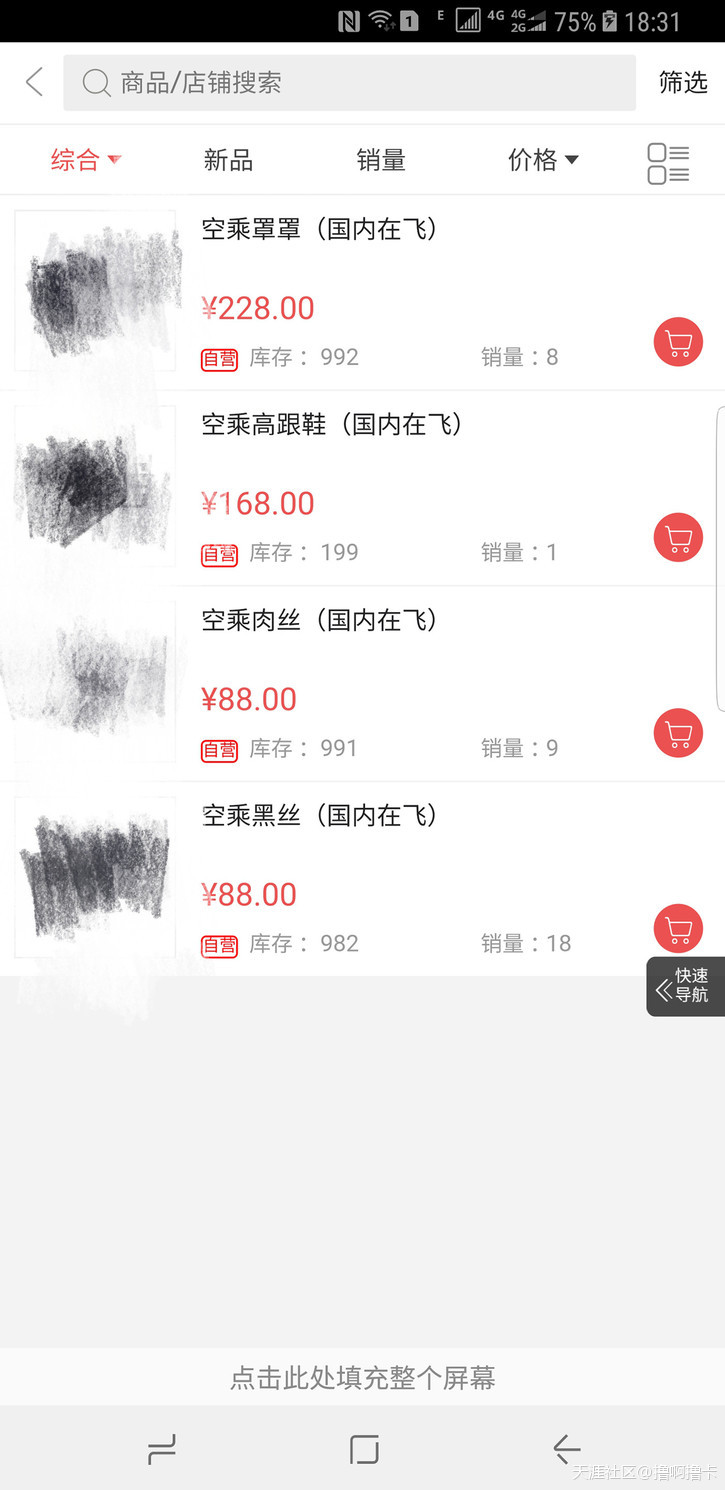Switch to the 新品 sorting tab
The width and height of the screenshot is (725, 1490).
point(227,159)
